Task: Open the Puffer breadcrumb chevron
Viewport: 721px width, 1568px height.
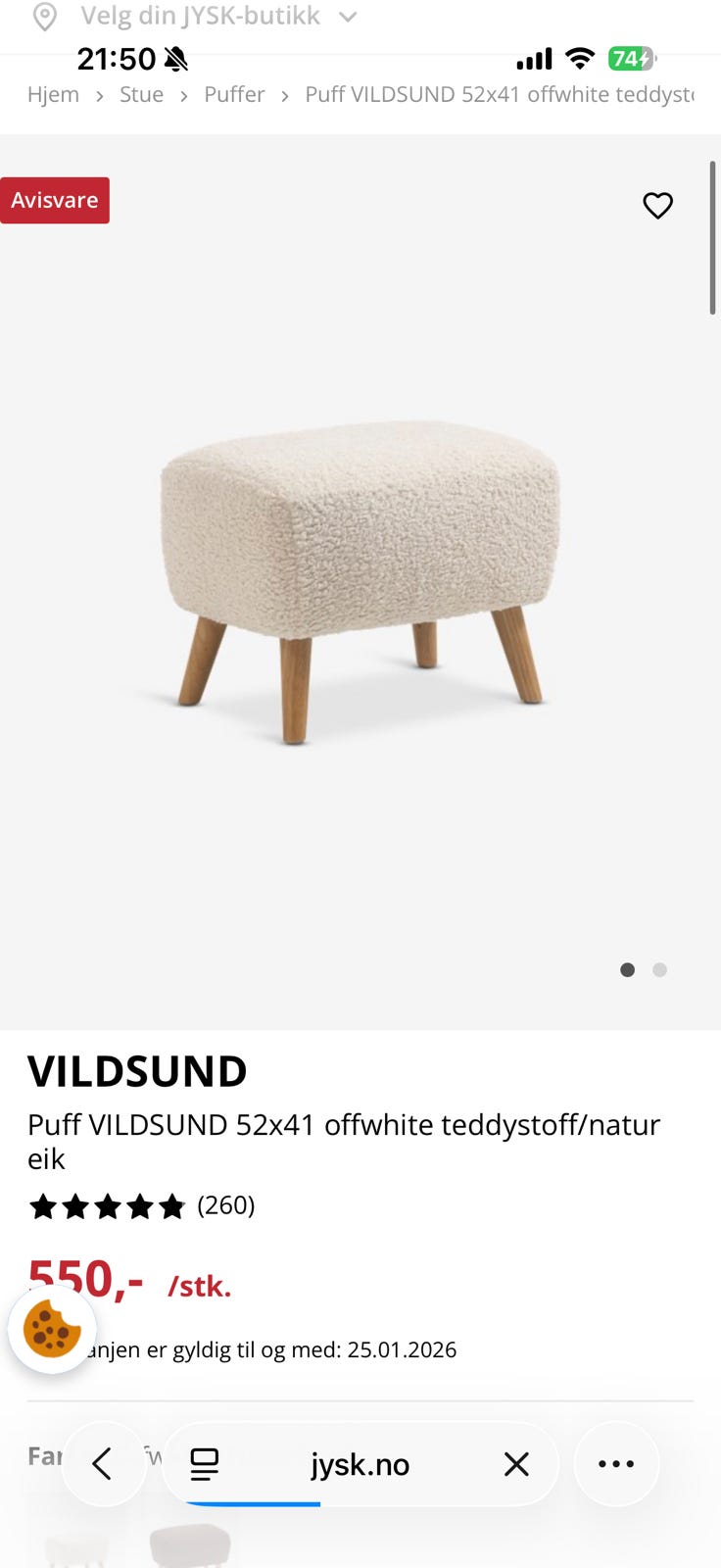Action: (x=283, y=95)
